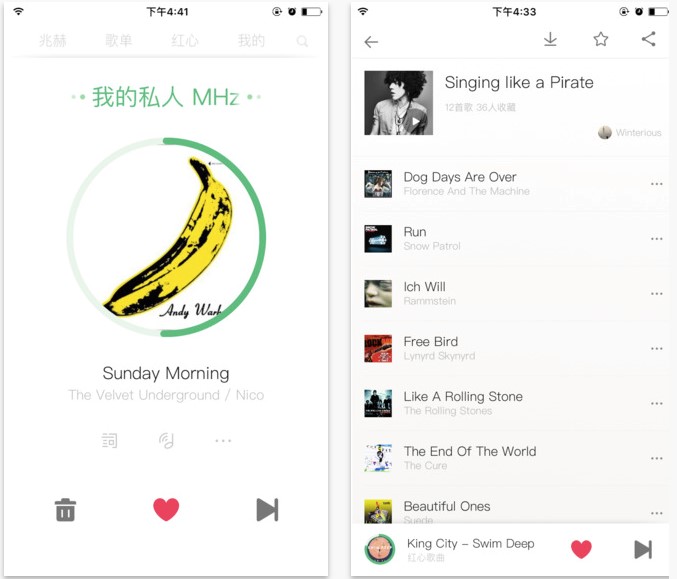
Task: Open the 我的 tab
Action: [x=251, y=41]
